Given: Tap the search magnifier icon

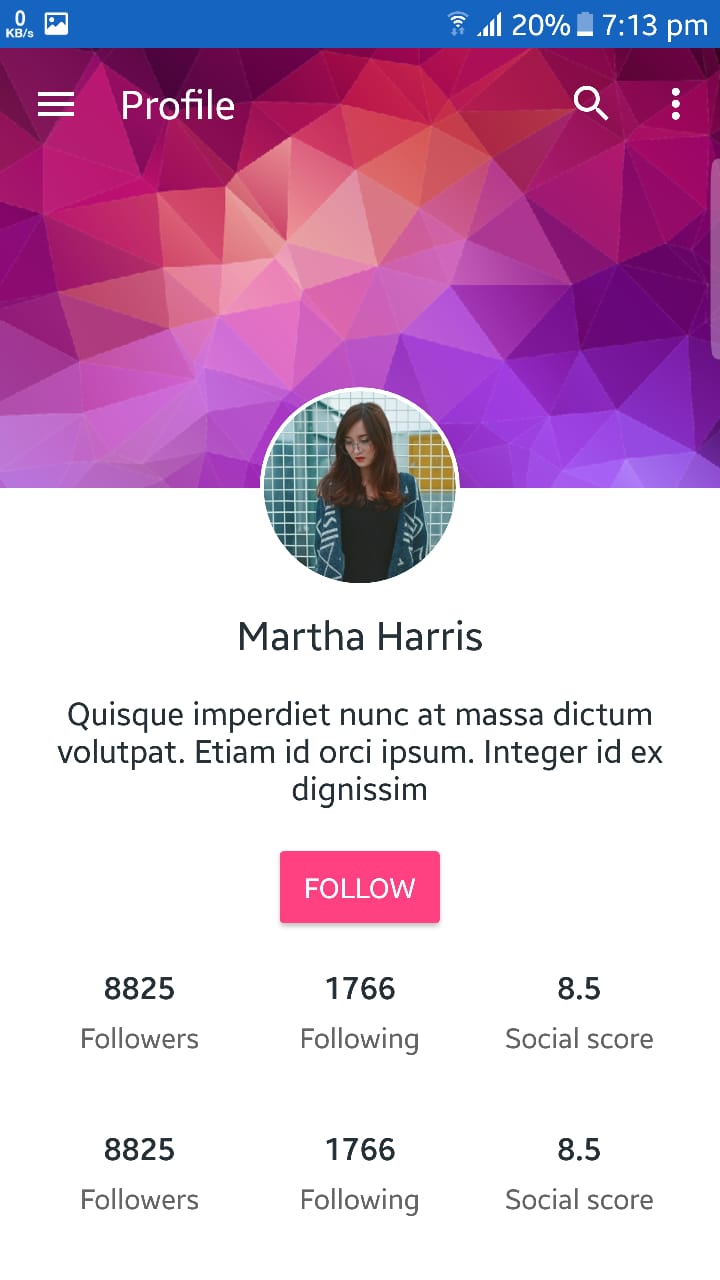Looking at the screenshot, I should (x=591, y=103).
